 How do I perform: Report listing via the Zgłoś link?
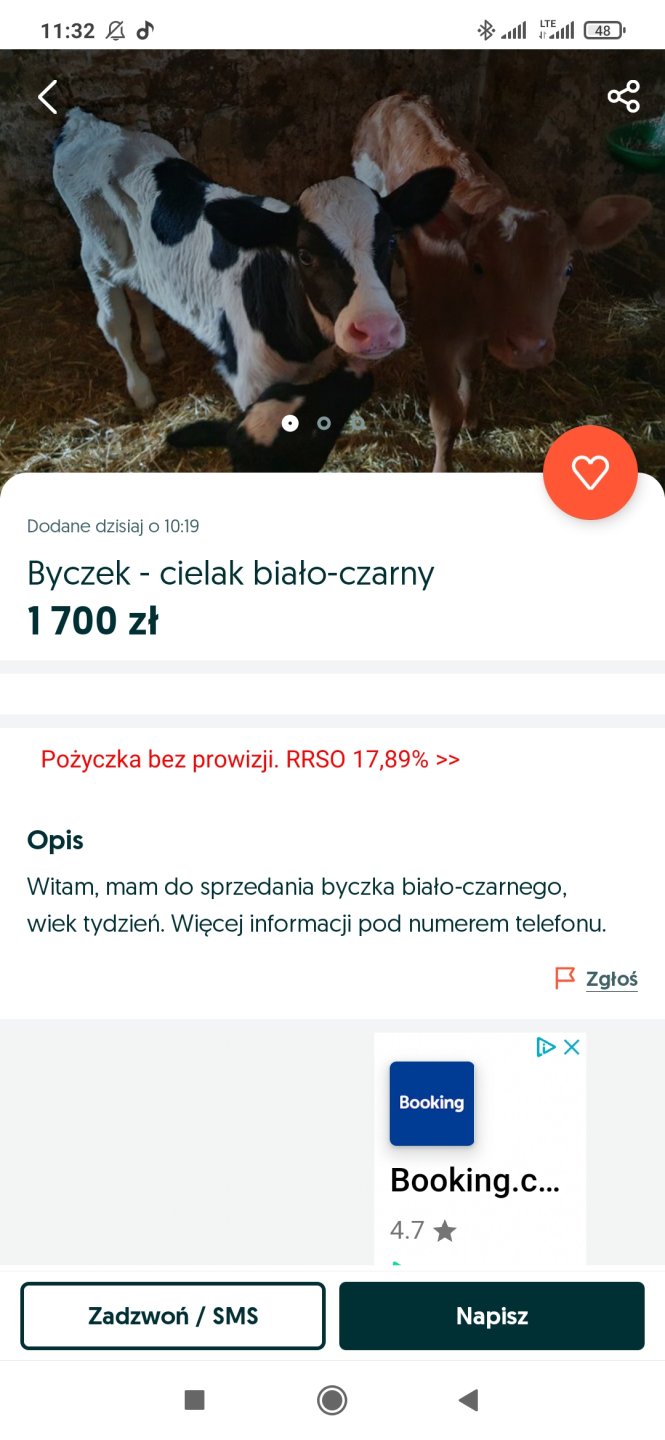tap(611, 979)
